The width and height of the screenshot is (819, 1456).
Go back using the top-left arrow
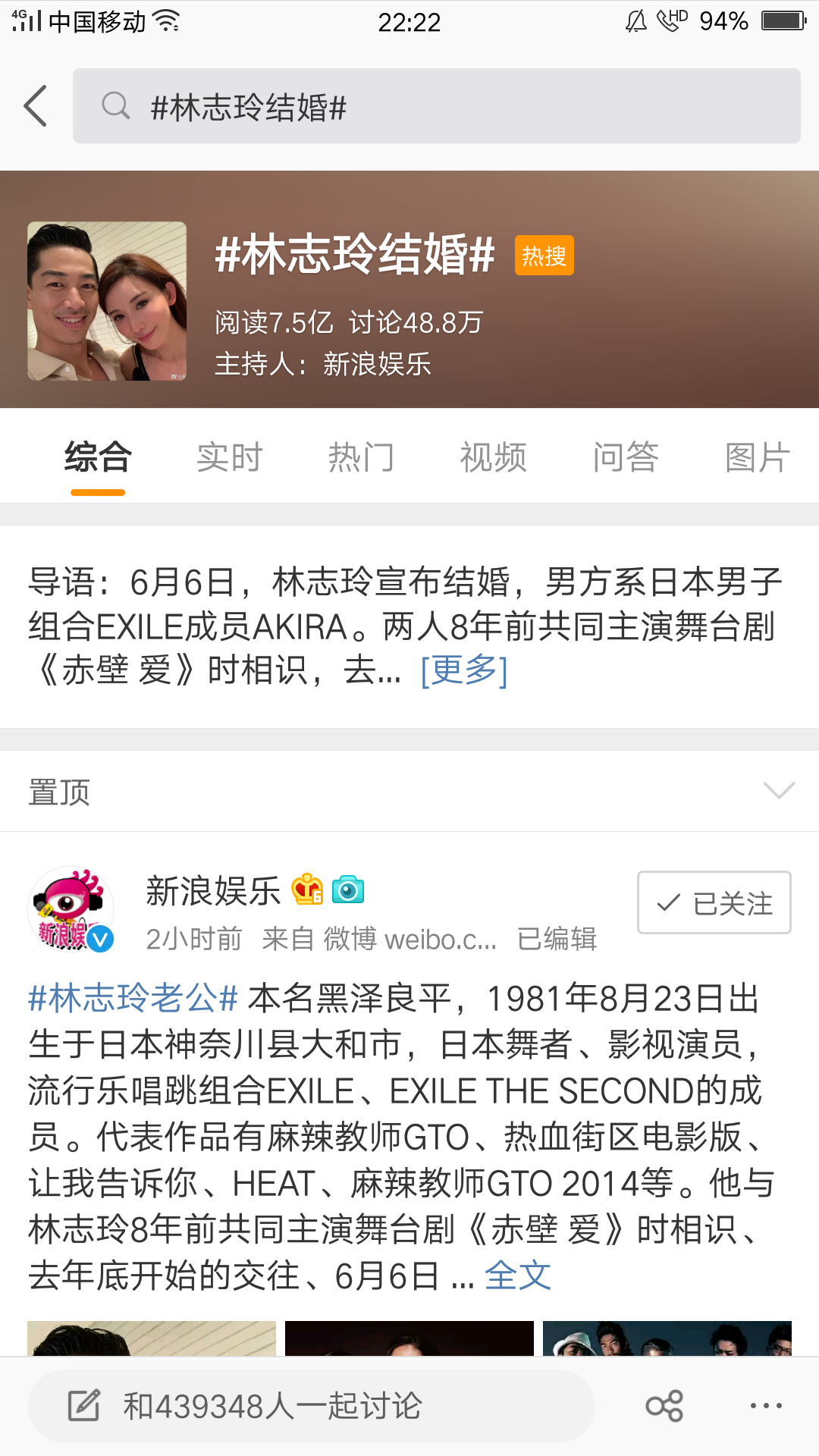pos(36,106)
